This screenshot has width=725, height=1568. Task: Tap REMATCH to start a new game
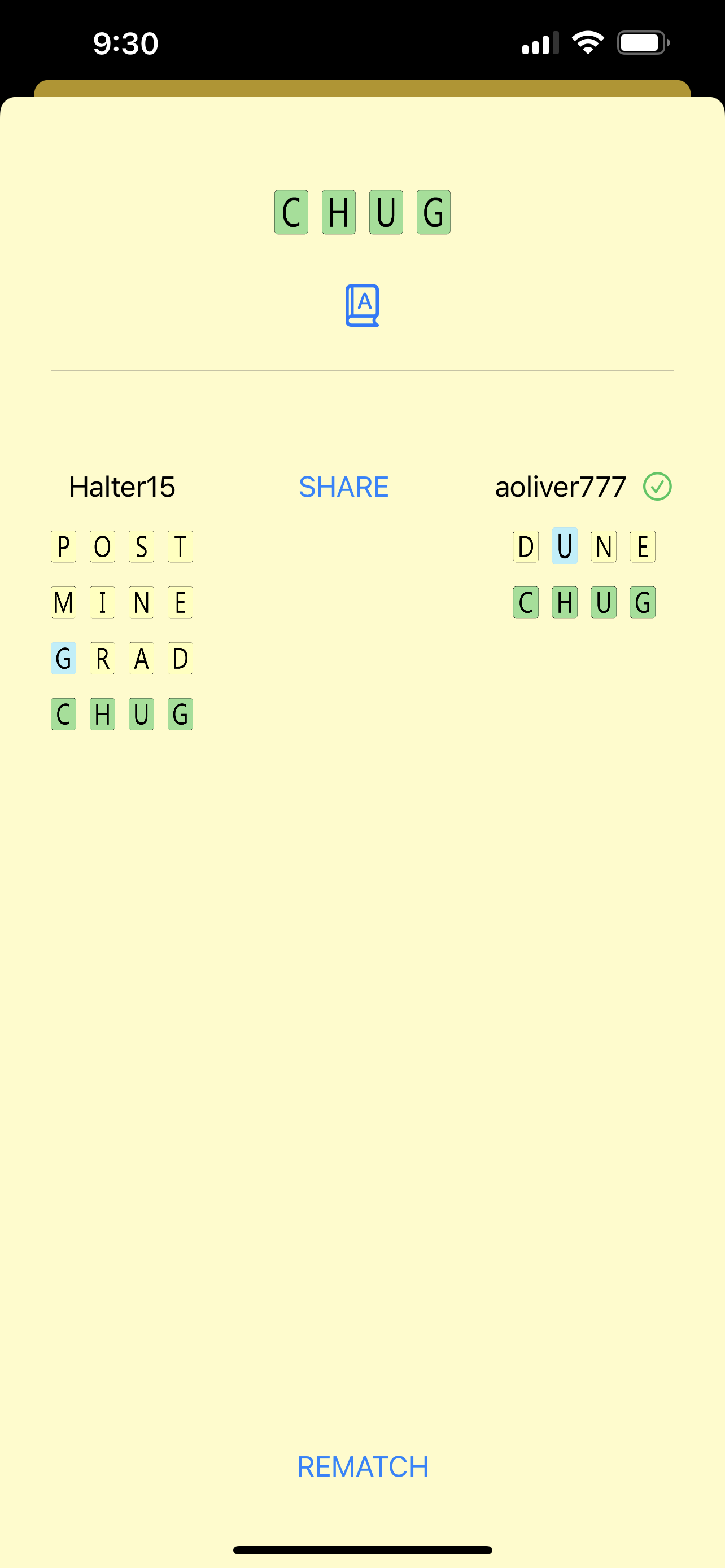(x=363, y=1466)
